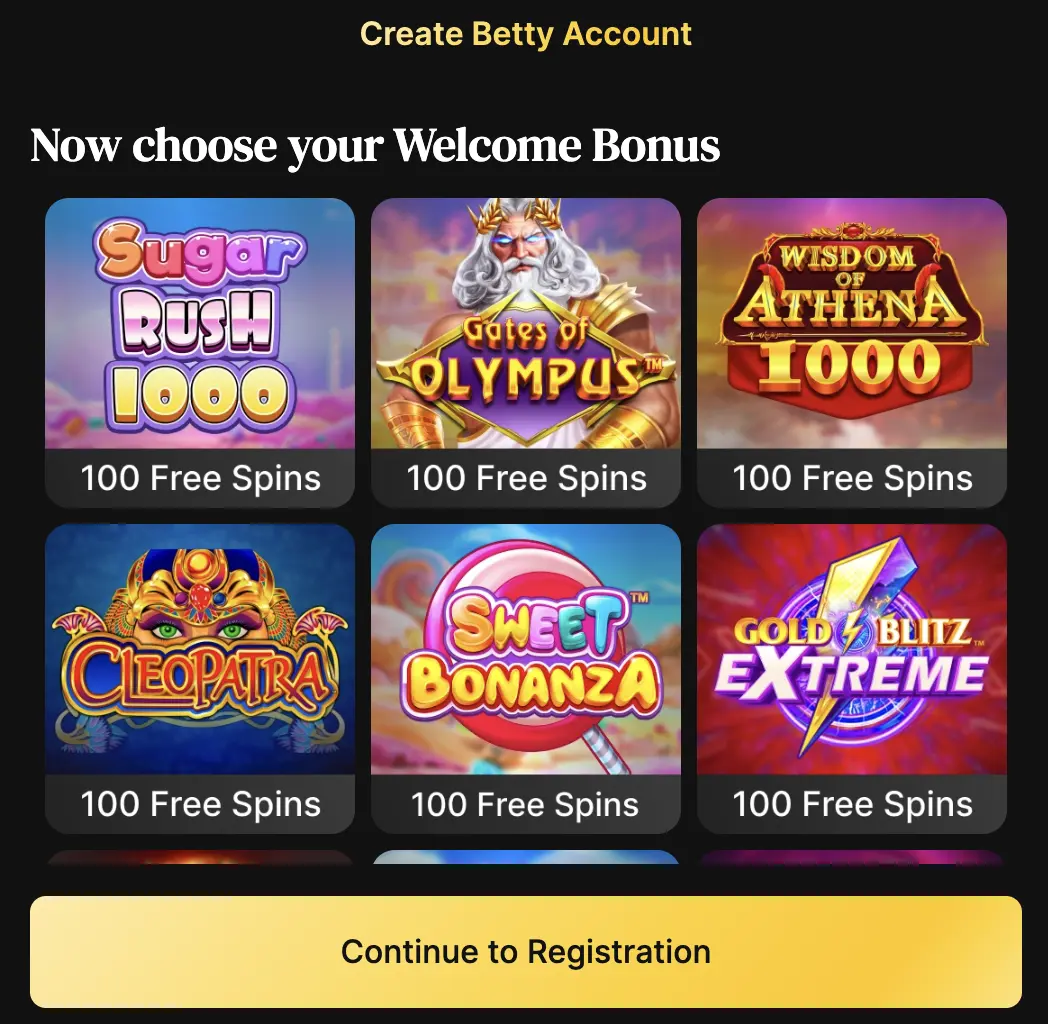Select the Cleopatra welcome bonus
Image resolution: width=1048 pixels, height=1024 pixels.
pyautogui.click(x=200, y=678)
